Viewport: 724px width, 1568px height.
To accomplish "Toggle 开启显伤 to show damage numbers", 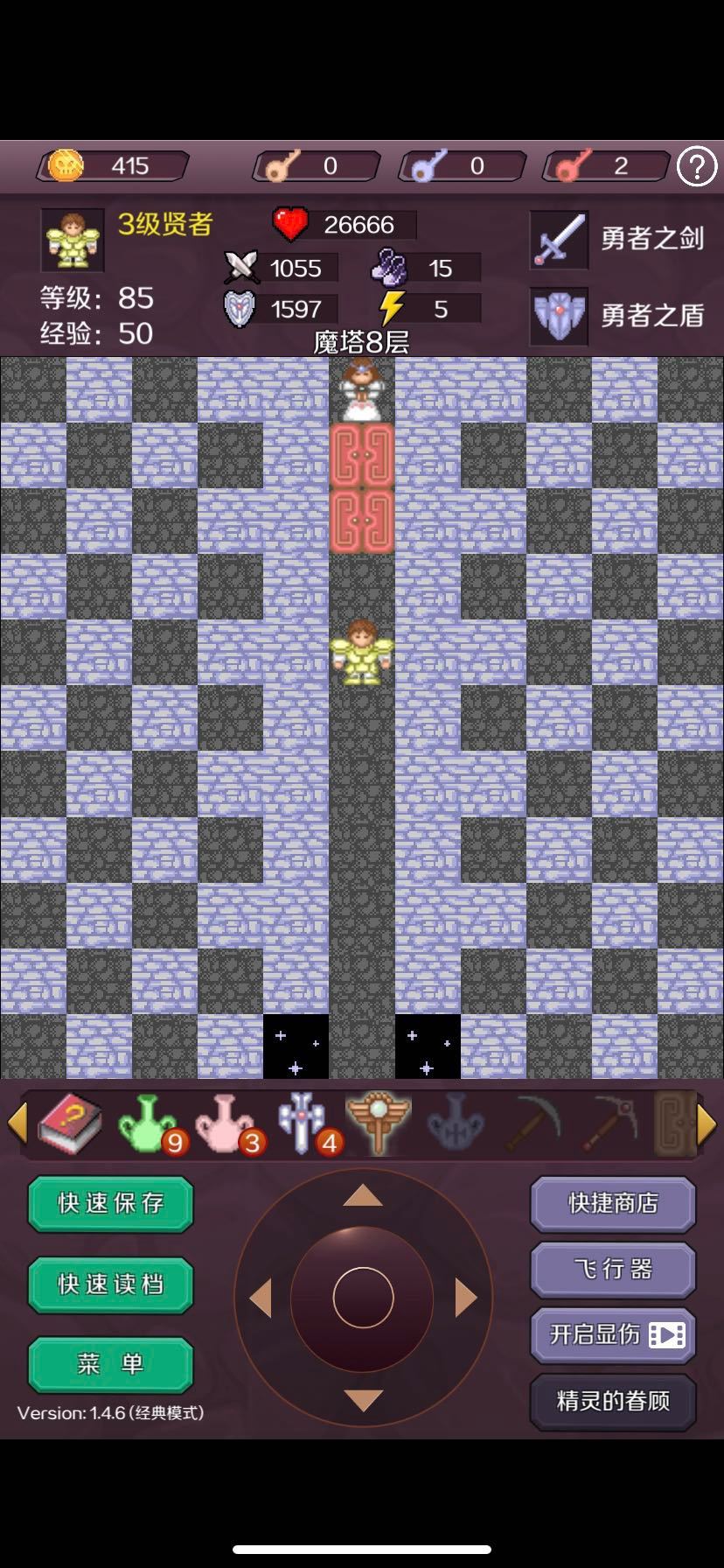I will pyautogui.click(x=612, y=1333).
